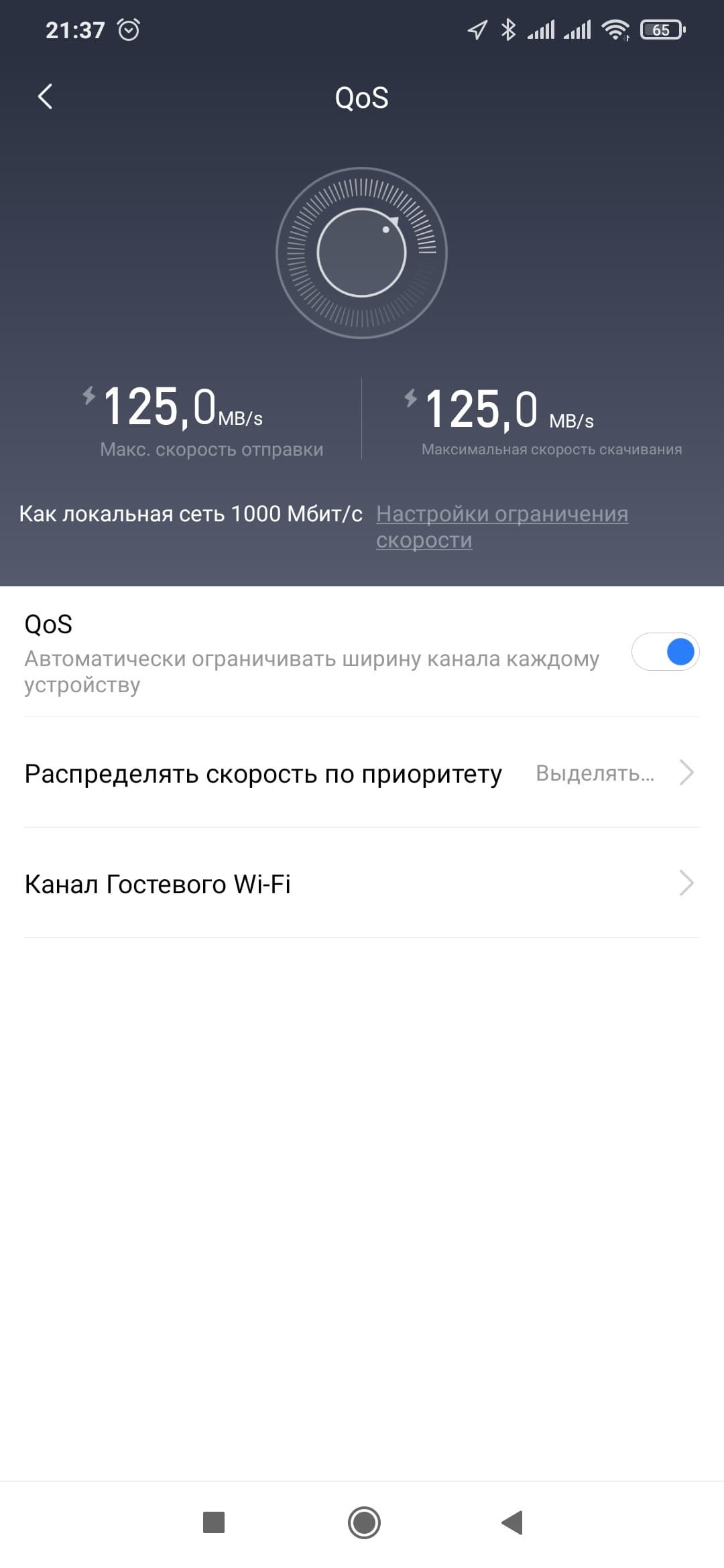
Task: Open Канал Гостевого Wi-Fi settings
Action: pos(361,884)
